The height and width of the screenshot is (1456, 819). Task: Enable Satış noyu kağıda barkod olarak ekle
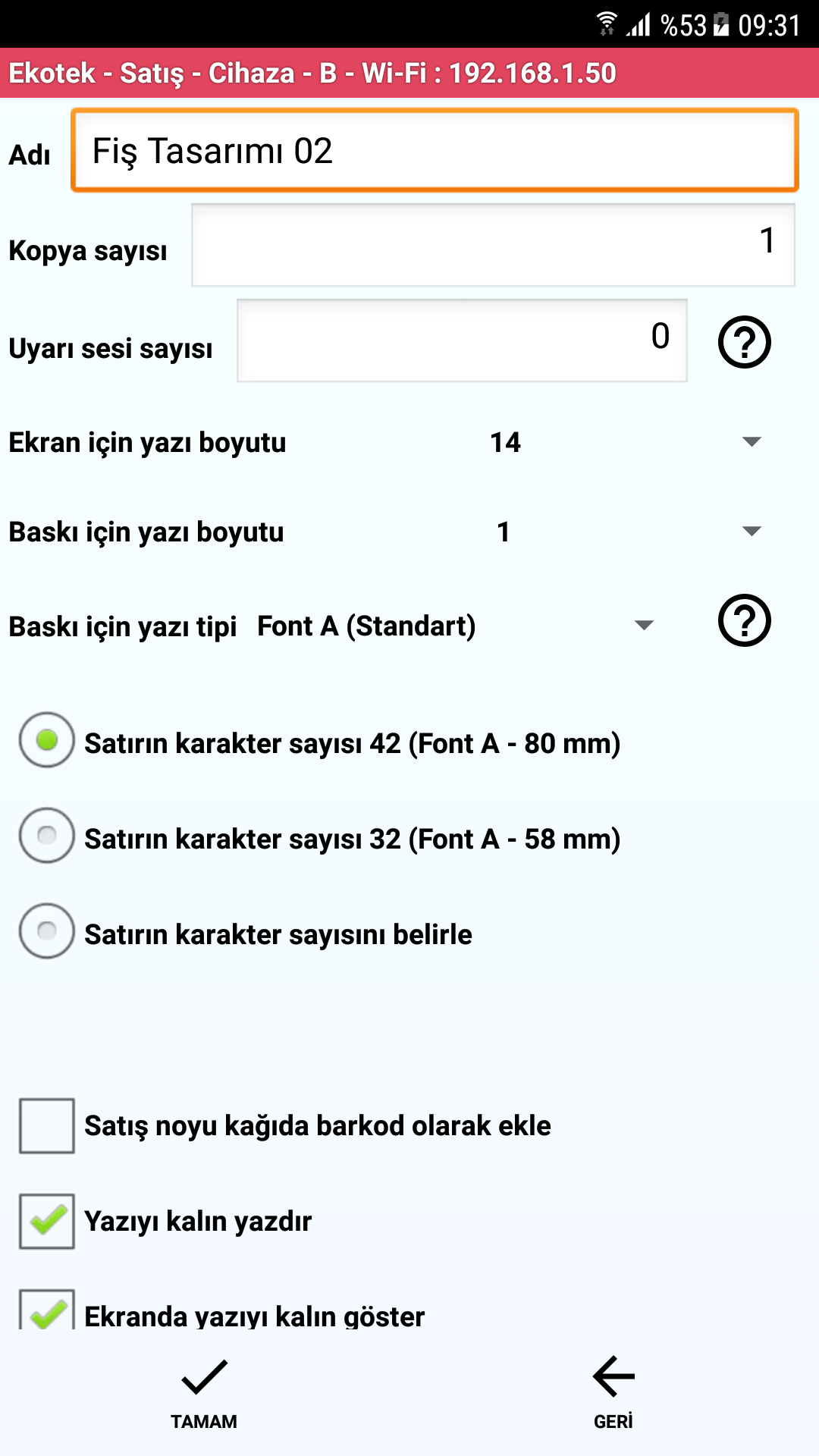pos(46,1125)
